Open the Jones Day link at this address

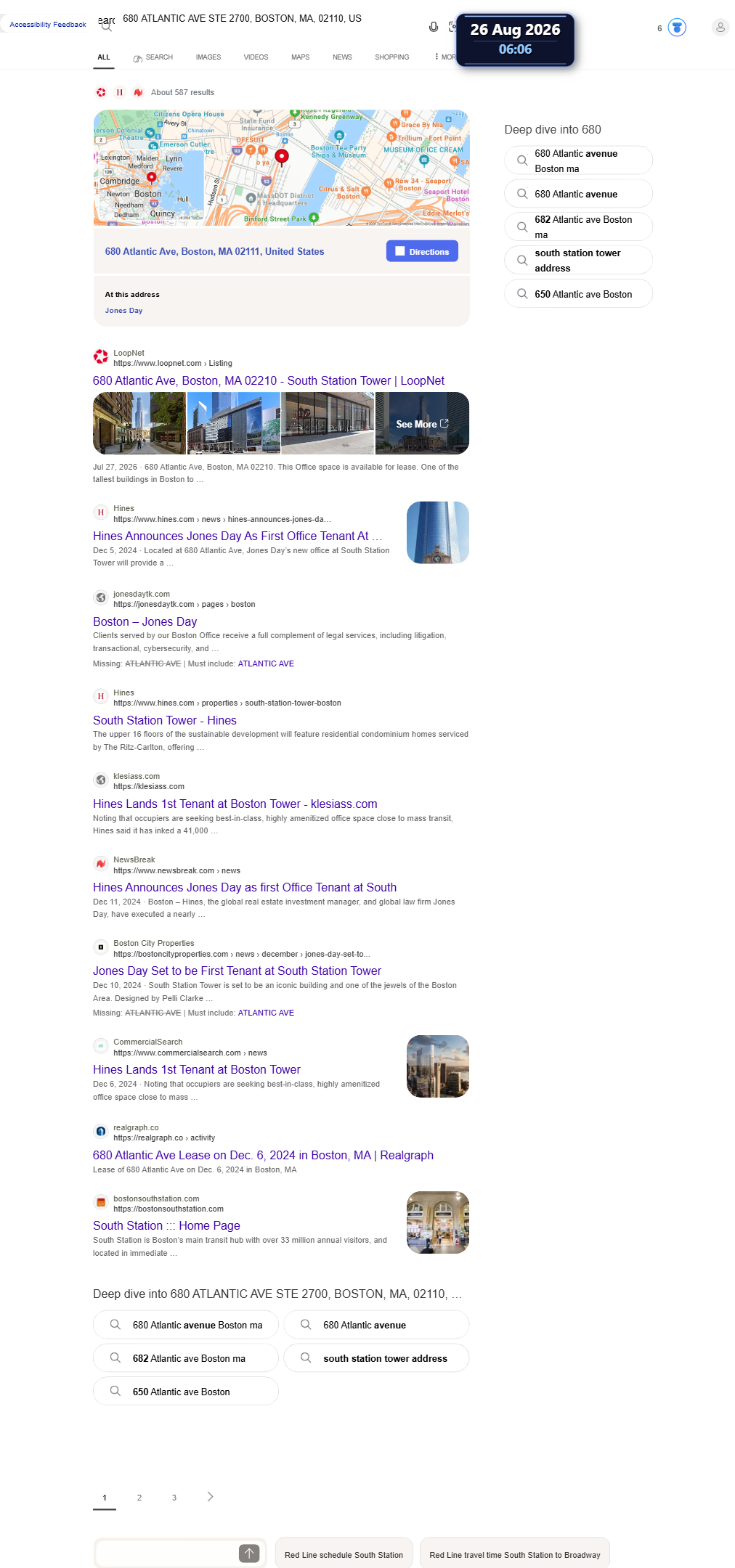pyautogui.click(x=123, y=311)
